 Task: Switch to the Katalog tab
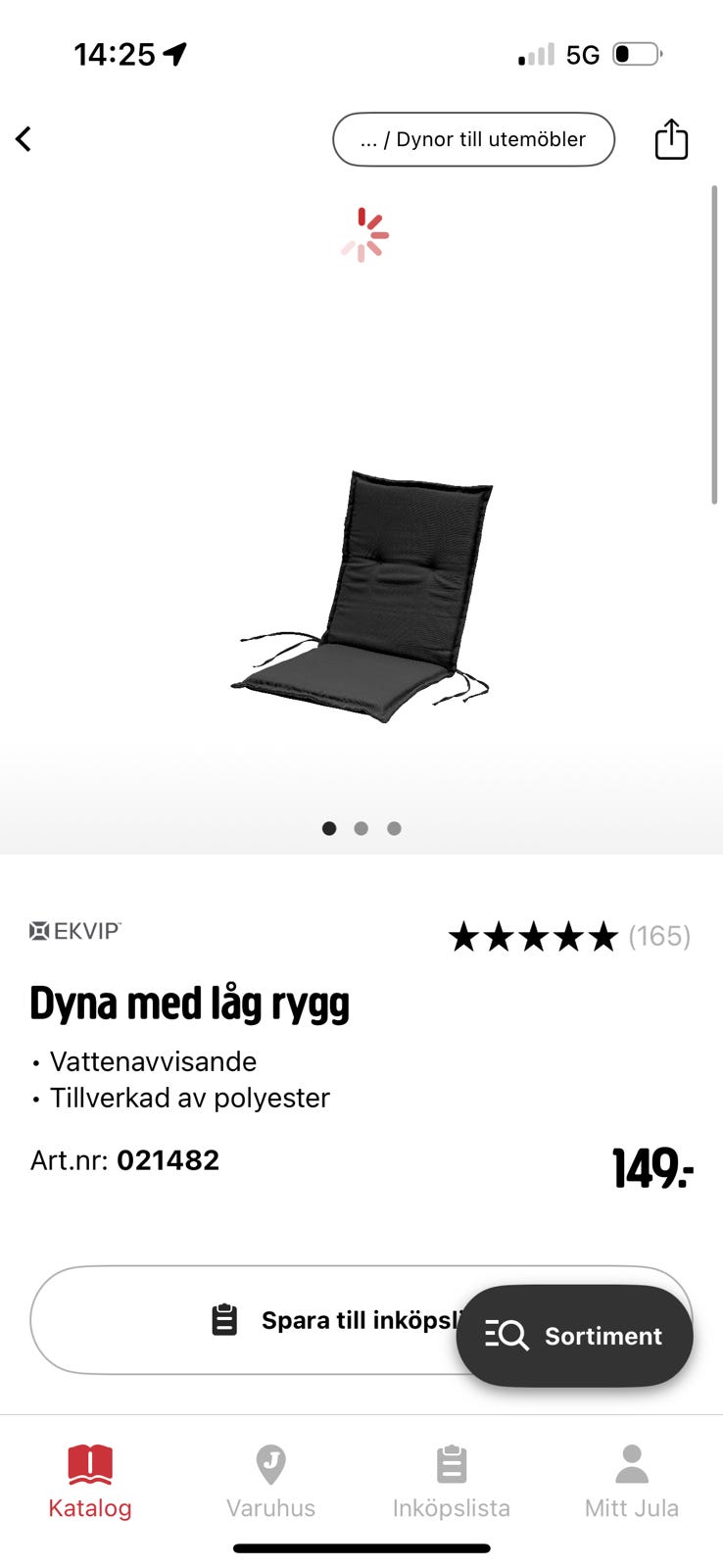(90, 1482)
